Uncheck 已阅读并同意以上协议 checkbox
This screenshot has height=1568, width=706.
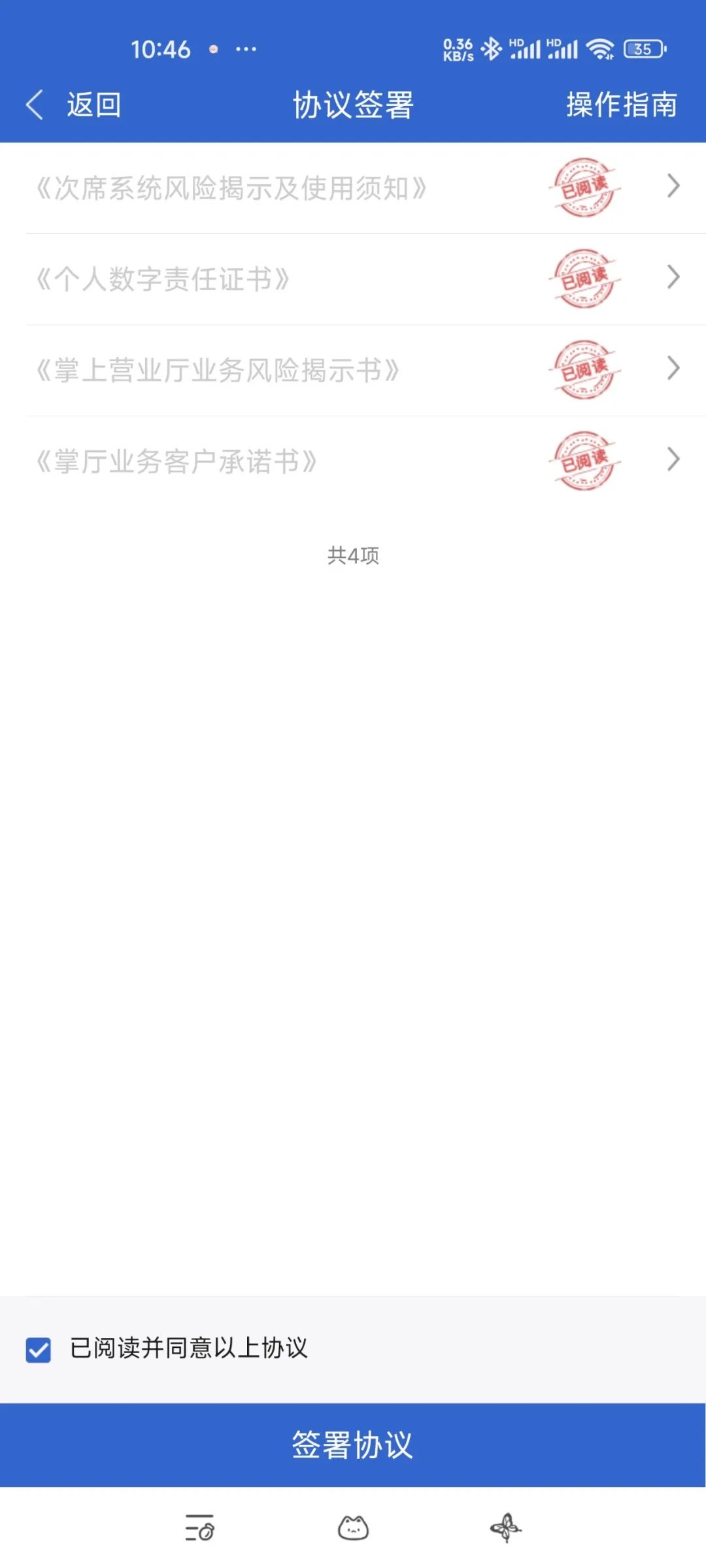[x=39, y=1350]
